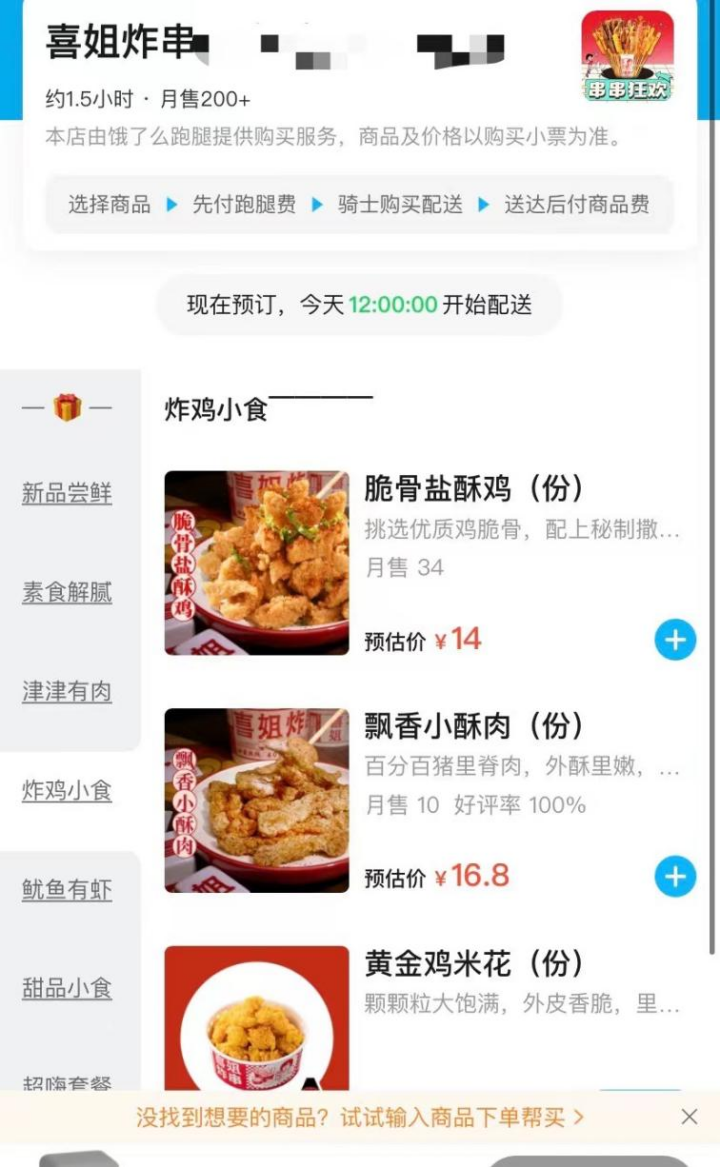Go to the 甜品小食 category
Image resolution: width=720 pixels, height=1167 pixels.
67,988
